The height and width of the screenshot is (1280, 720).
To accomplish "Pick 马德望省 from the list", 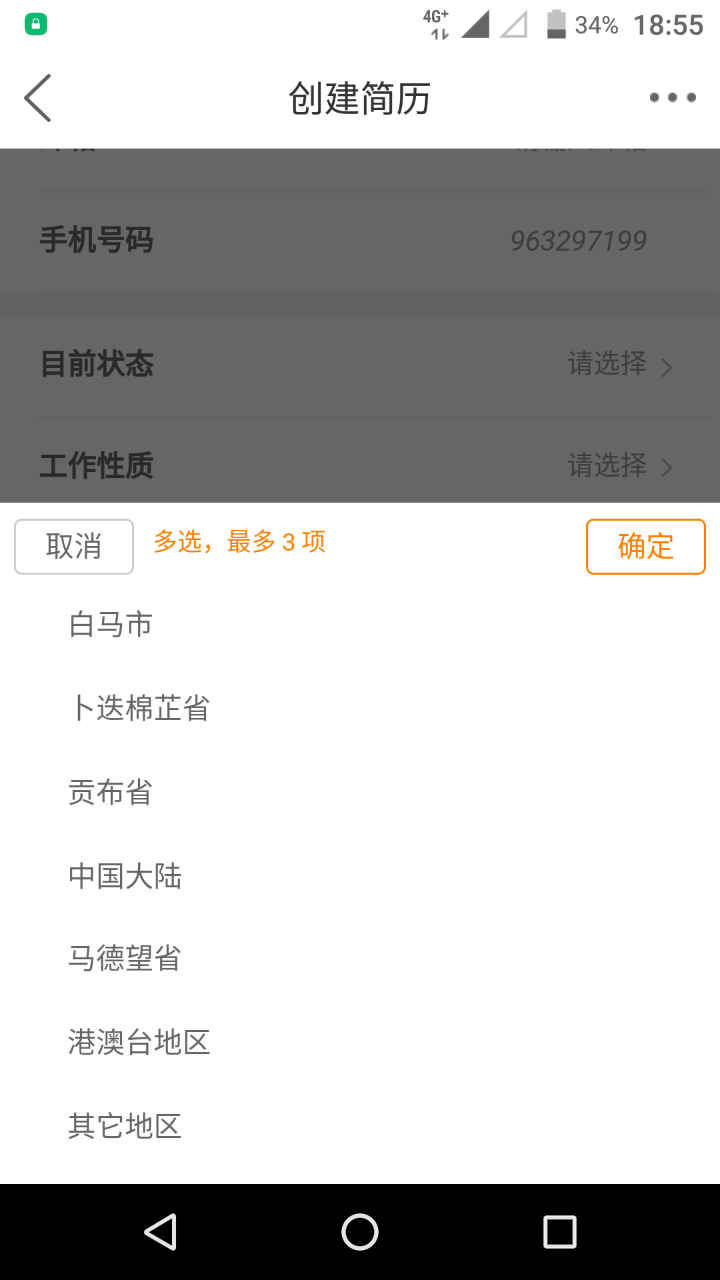I will pyautogui.click(x=360, y=959).
